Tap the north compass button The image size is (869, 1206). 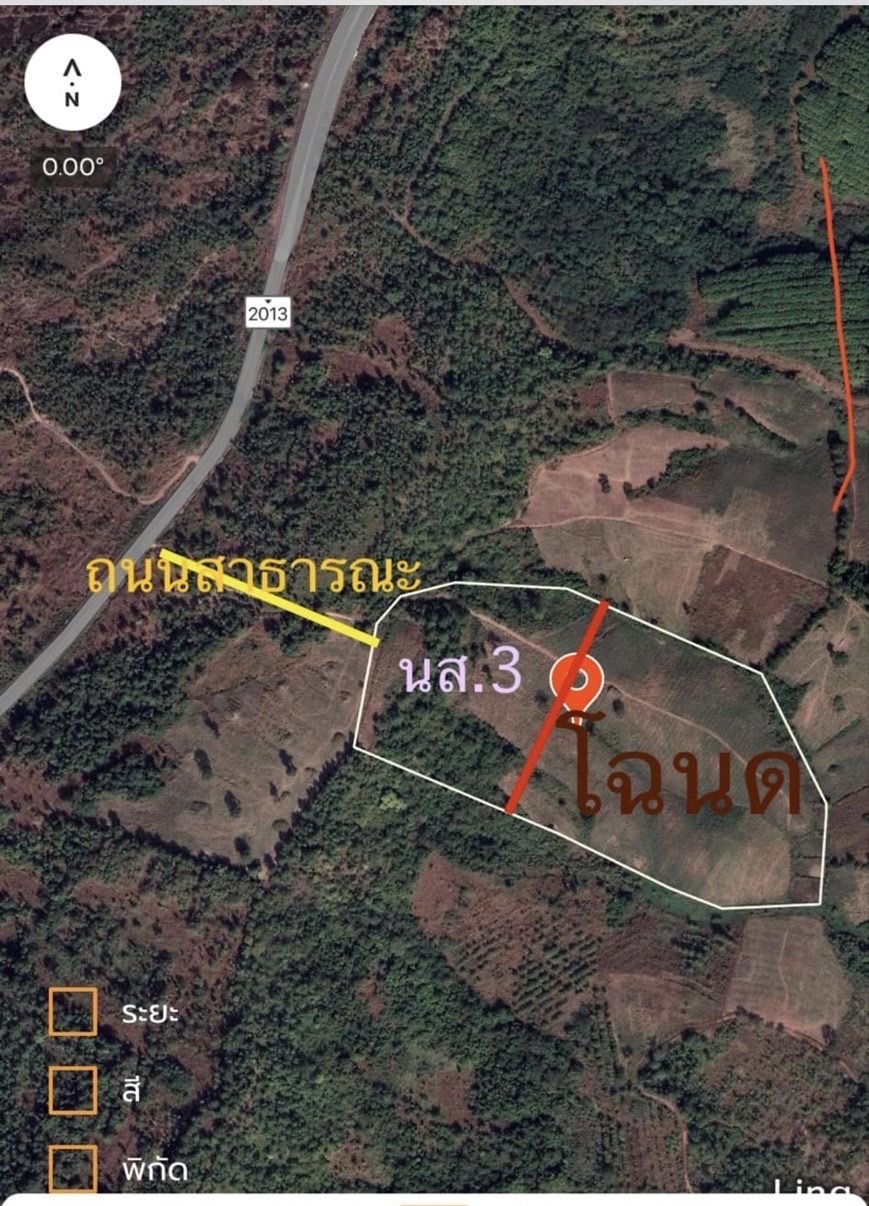pos(72,83)
